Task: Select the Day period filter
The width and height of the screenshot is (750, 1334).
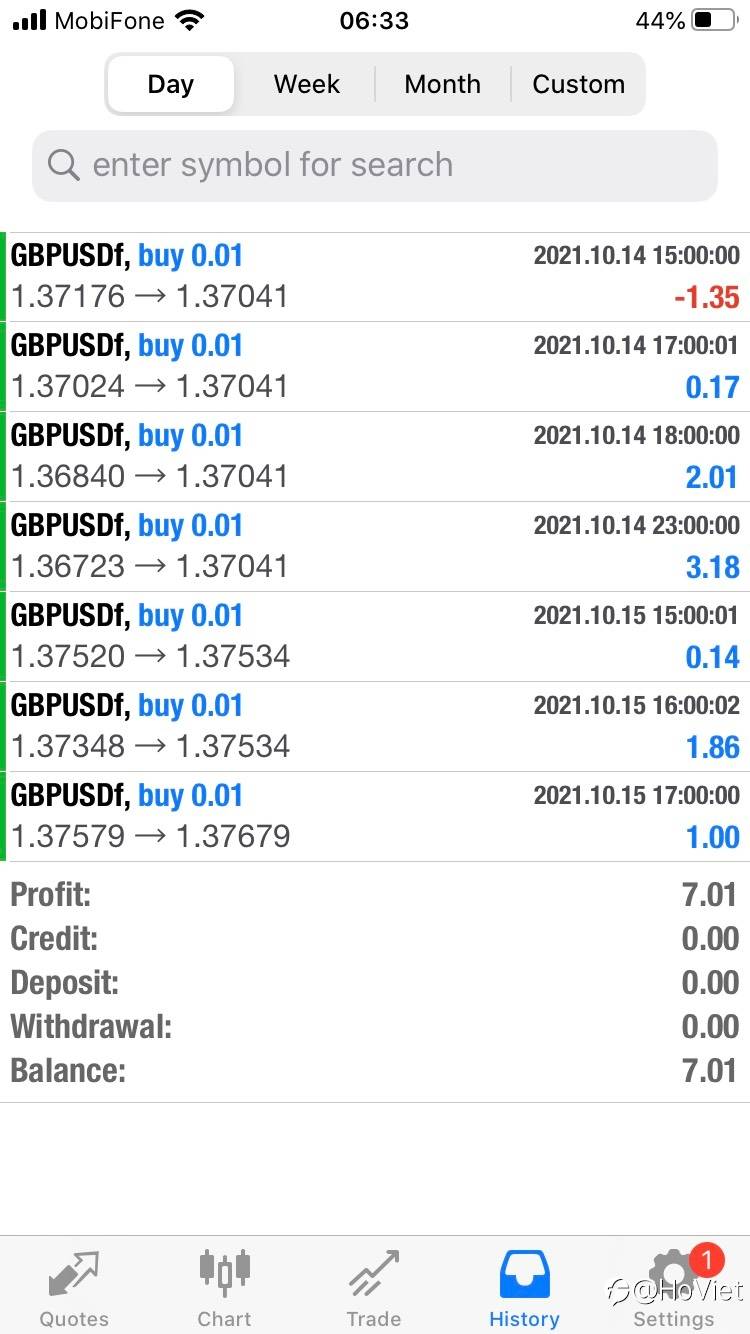Action: (171, 84)
